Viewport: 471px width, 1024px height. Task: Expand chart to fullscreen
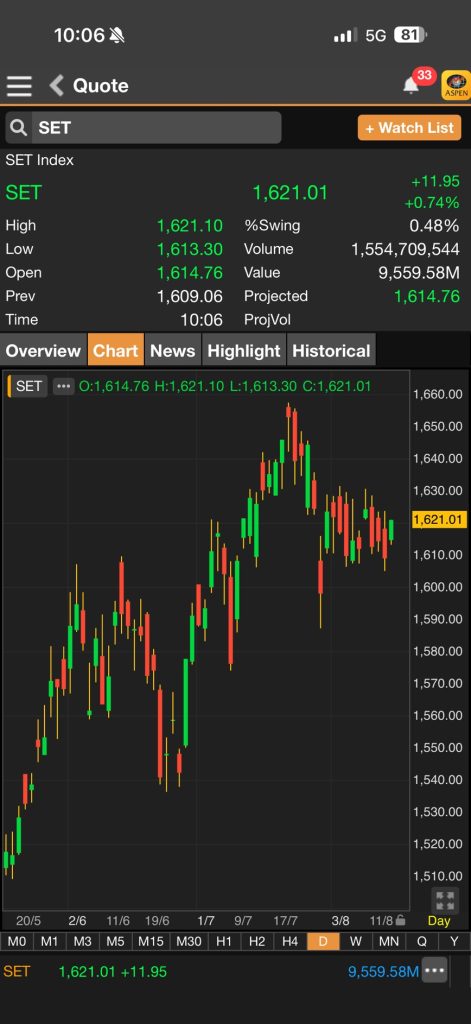coord(445,901)
